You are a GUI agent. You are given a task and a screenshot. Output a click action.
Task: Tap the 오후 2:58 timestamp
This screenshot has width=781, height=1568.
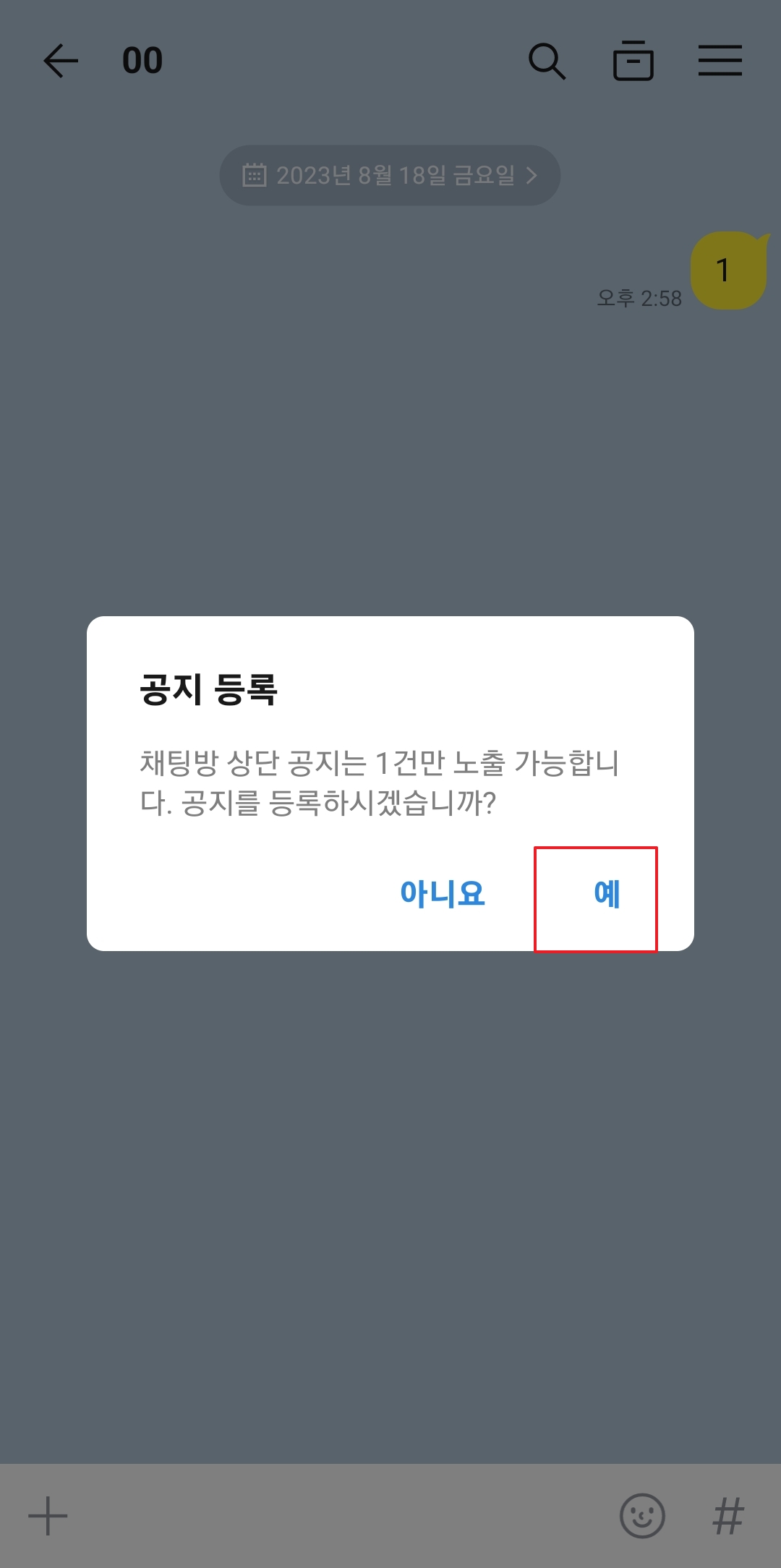[639, 297]
